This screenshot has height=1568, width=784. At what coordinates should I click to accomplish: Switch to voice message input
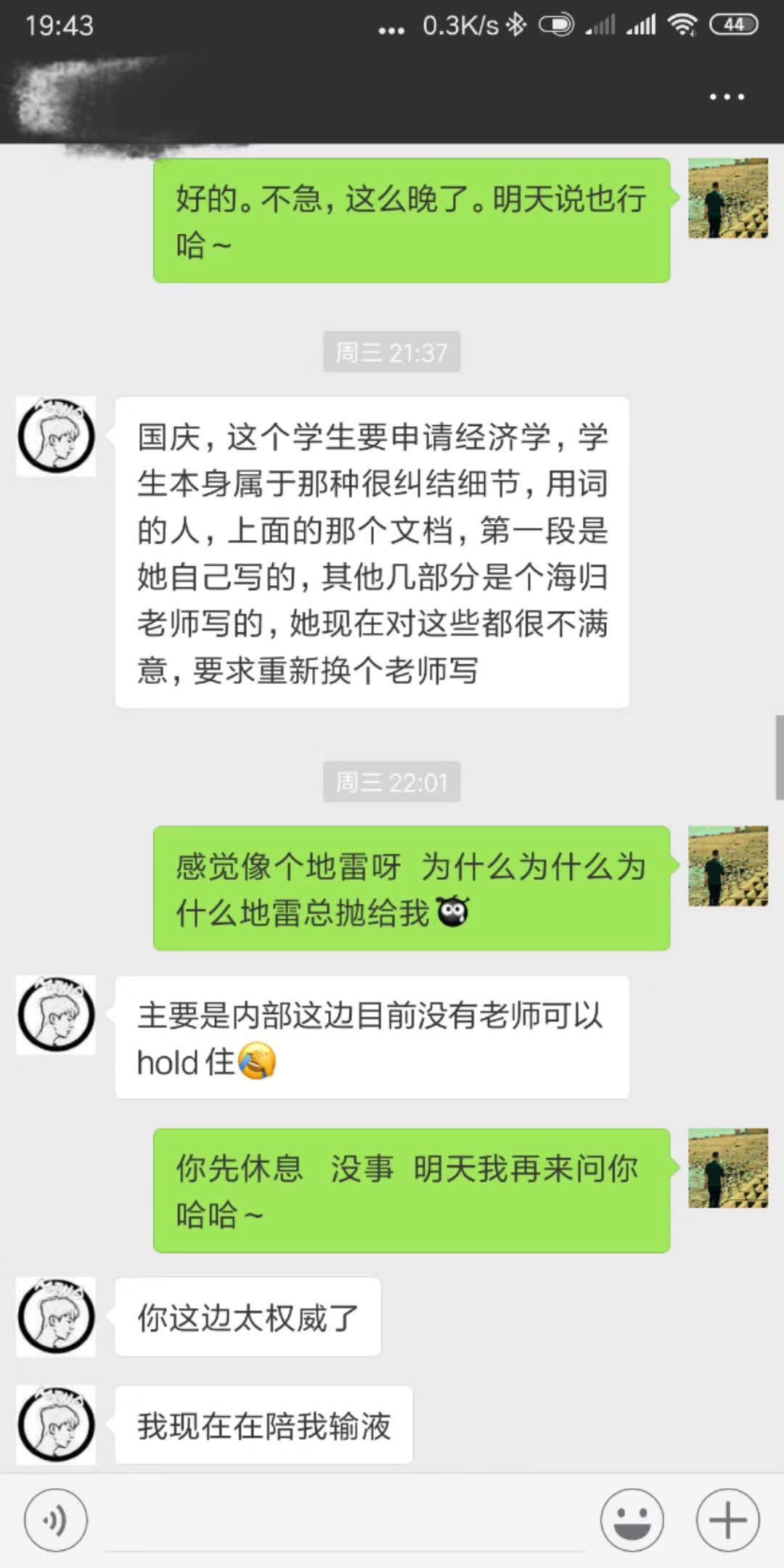click(x=56, y=1520)
